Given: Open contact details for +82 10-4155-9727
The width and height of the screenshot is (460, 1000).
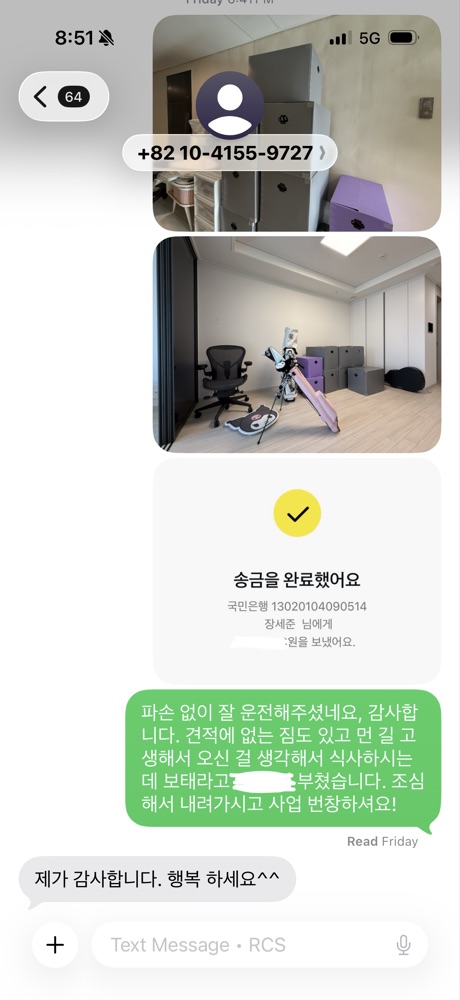Looking at the screenshot, I should [230, 153].
